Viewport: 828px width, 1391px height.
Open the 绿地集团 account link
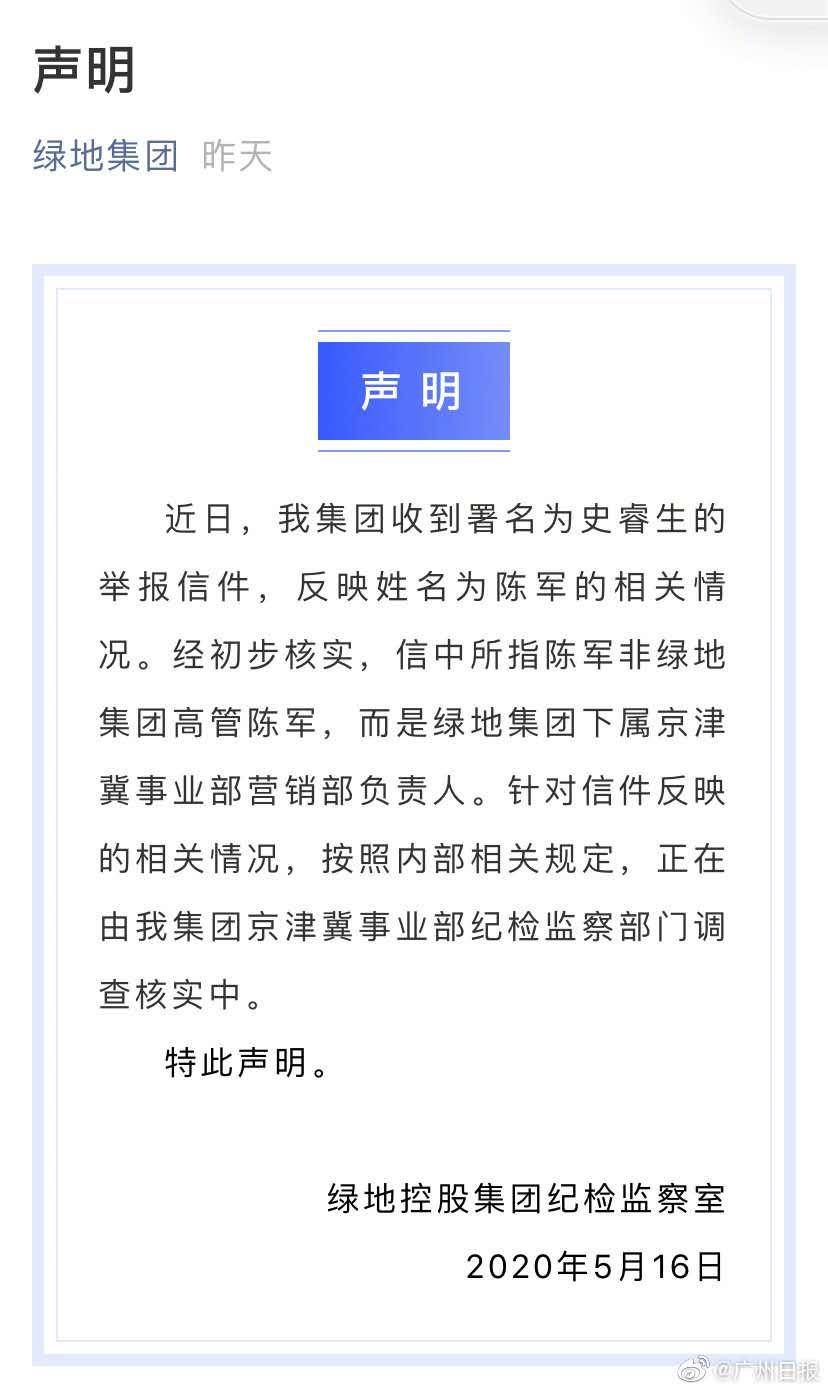click(x=106, y=157)
